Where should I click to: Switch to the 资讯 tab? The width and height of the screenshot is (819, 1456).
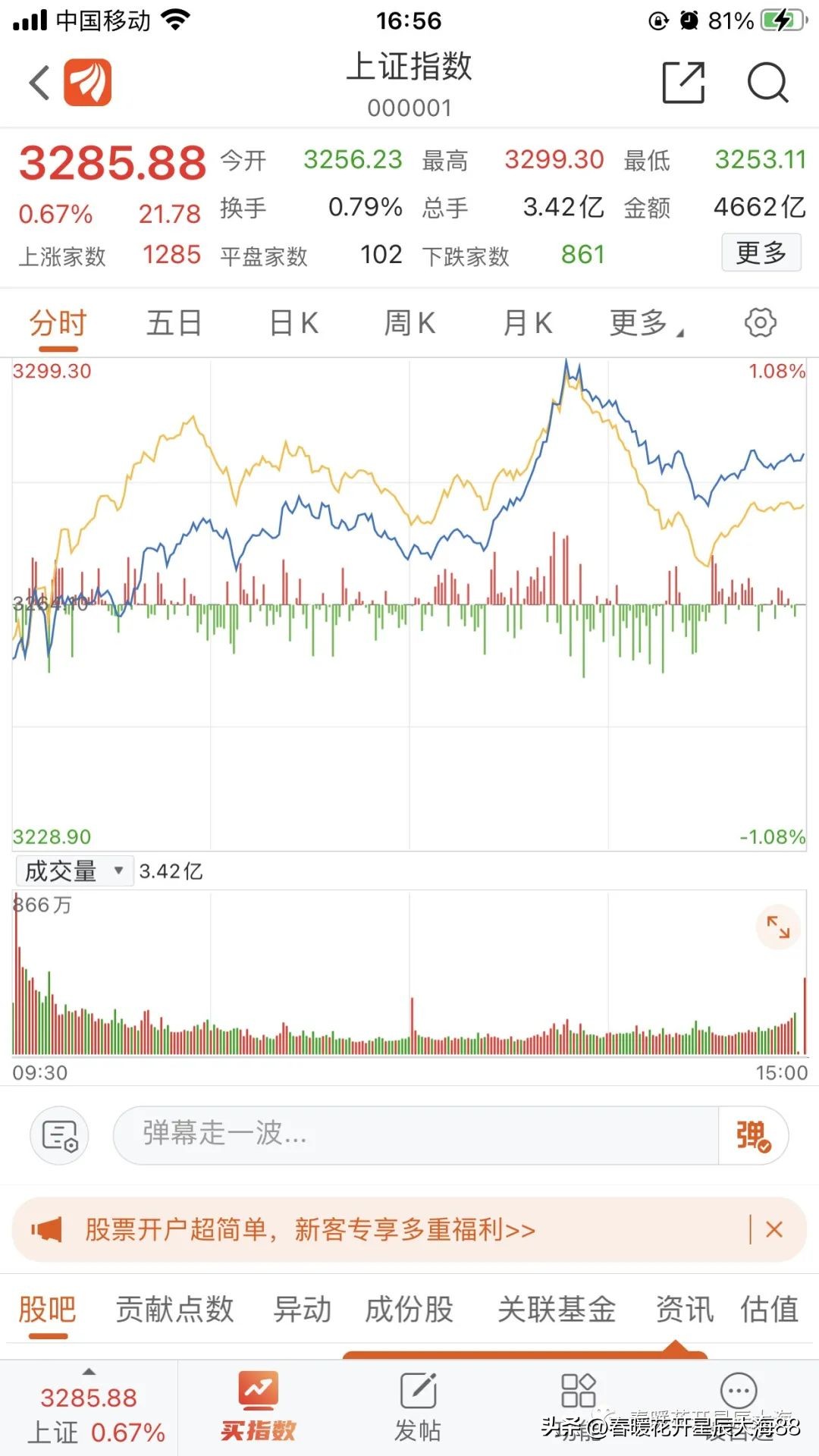pyautogui.click(x=685, y=1308)
